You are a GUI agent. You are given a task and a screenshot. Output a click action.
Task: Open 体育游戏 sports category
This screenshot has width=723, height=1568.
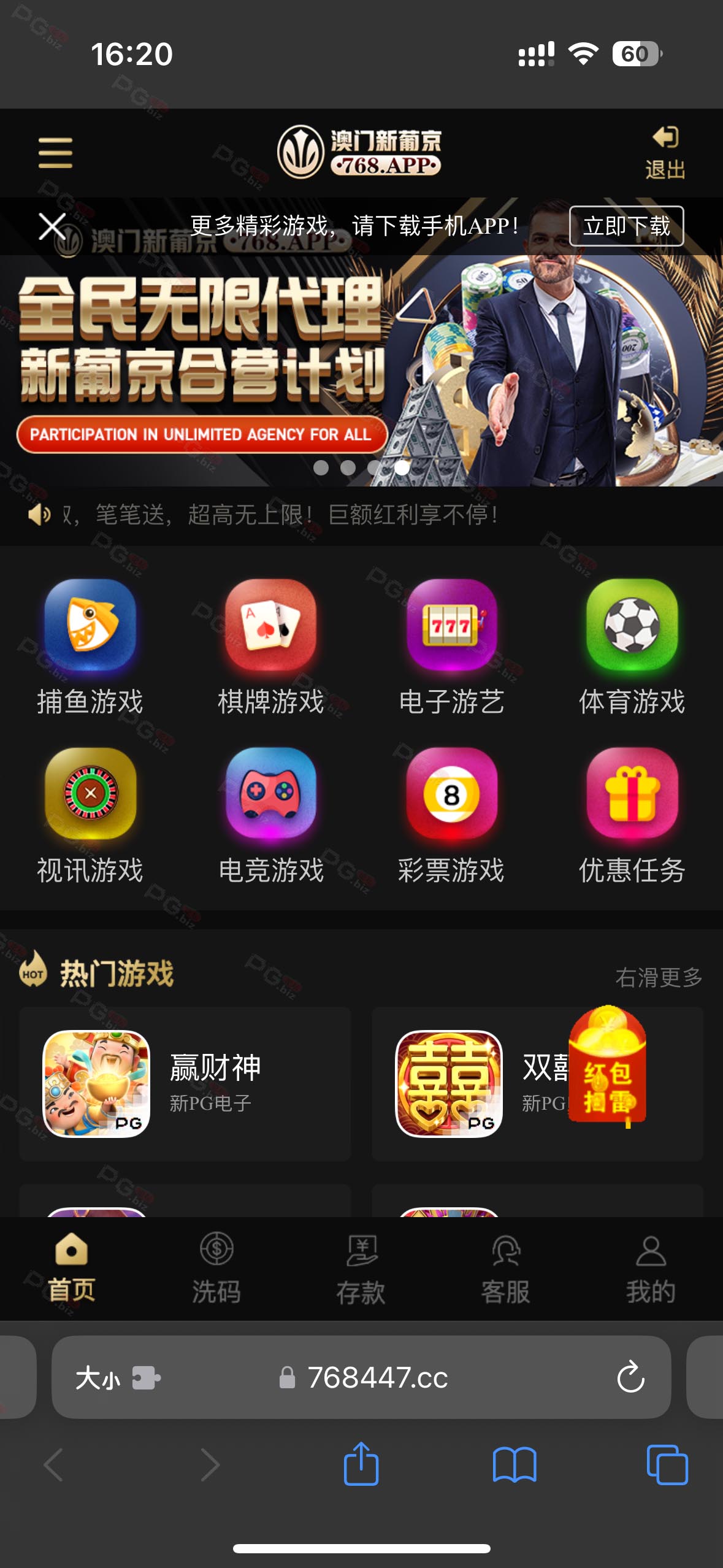coord(632,648)
